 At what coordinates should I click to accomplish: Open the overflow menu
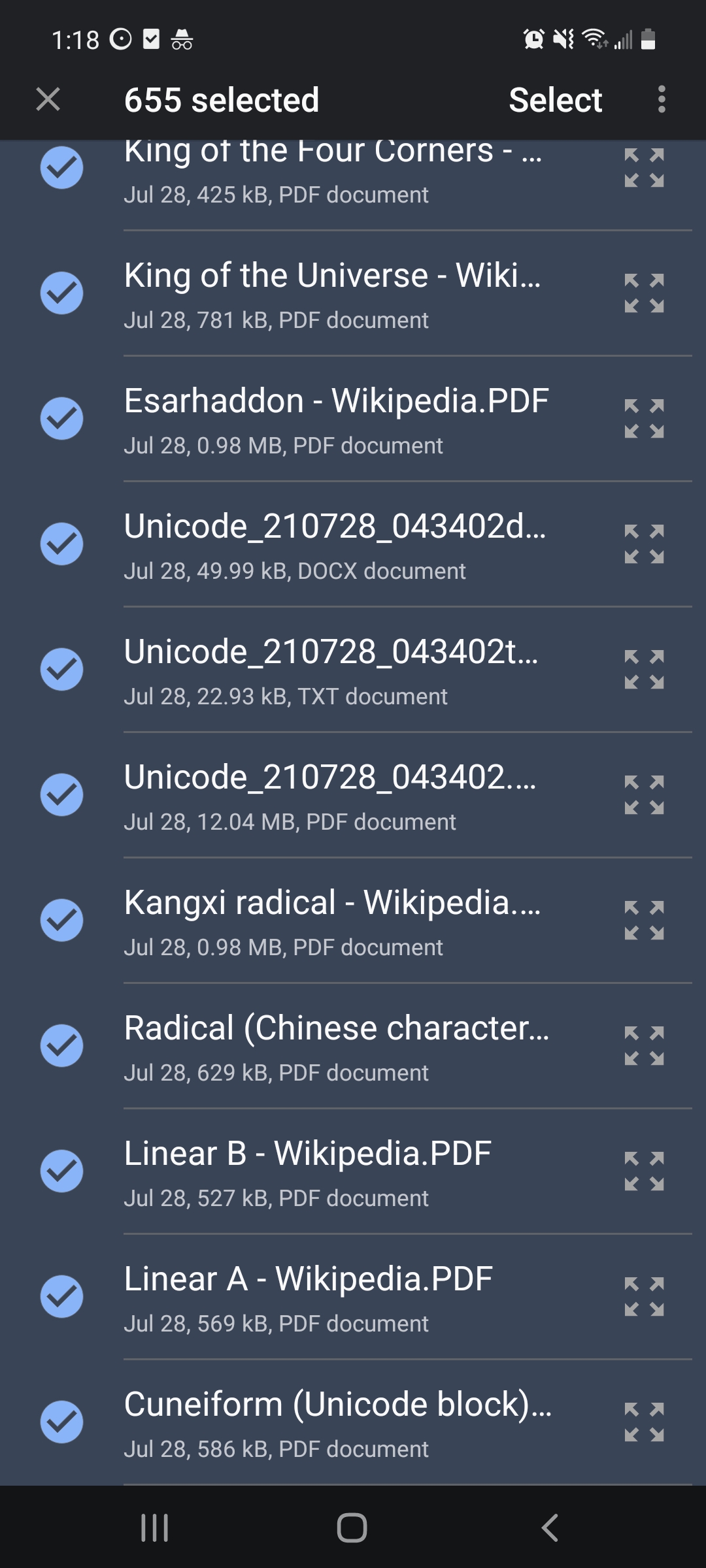coord(662,99)
